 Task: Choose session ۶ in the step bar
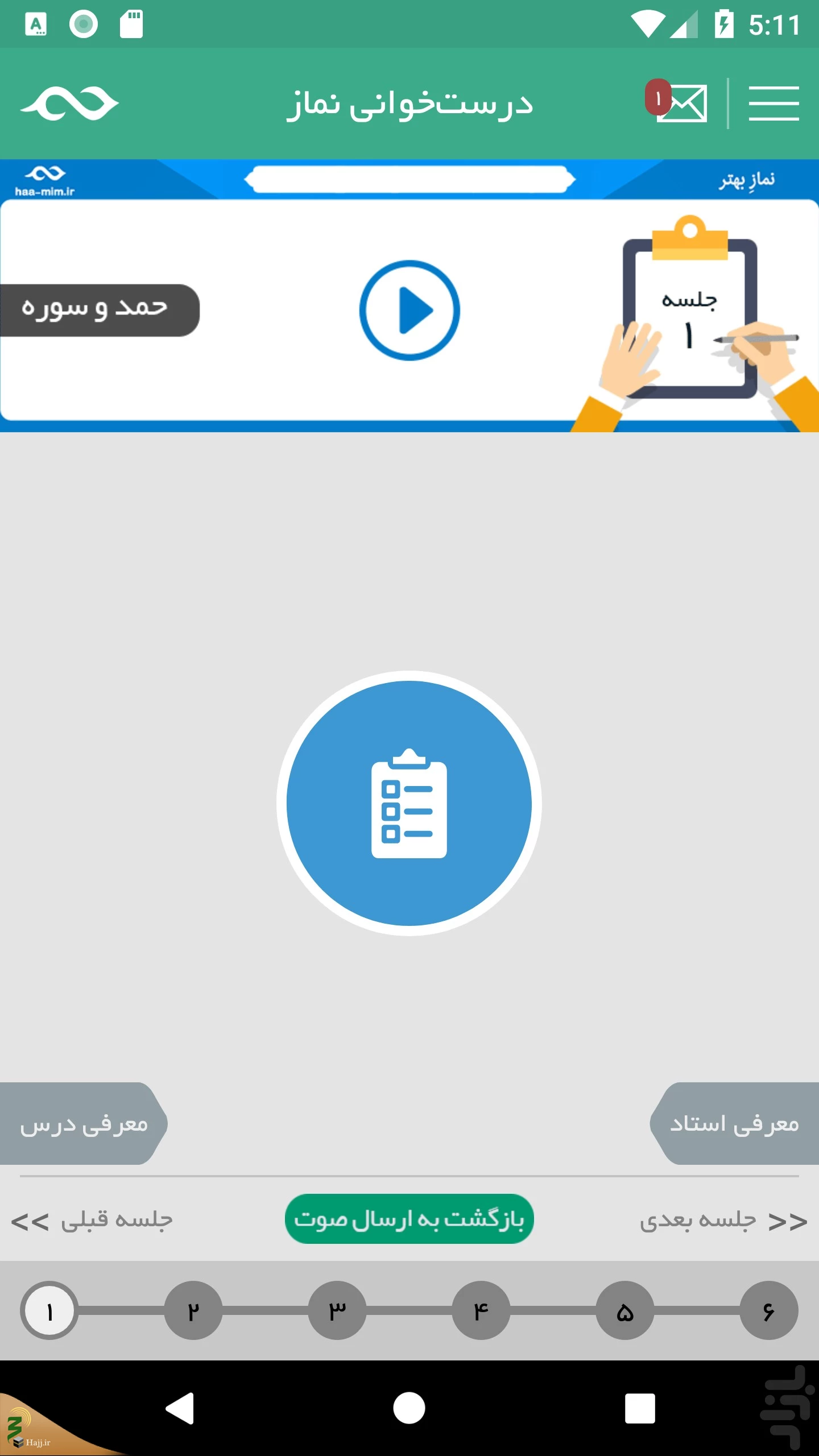(x=769, y=1310)
